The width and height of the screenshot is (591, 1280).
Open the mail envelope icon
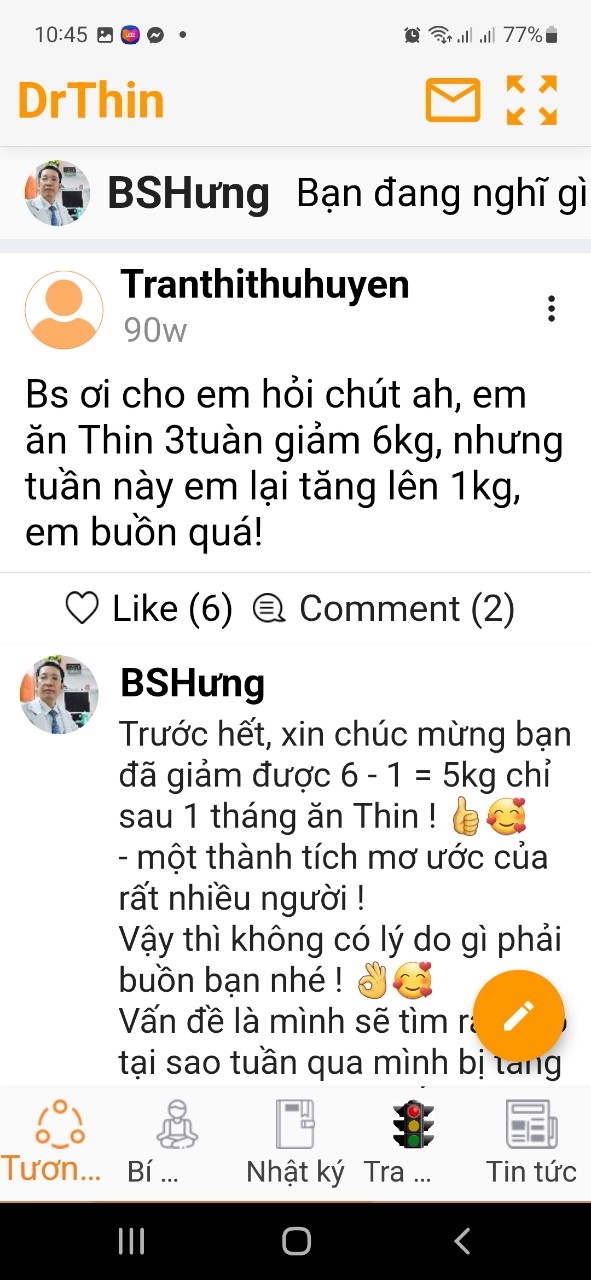pos(453,101)
